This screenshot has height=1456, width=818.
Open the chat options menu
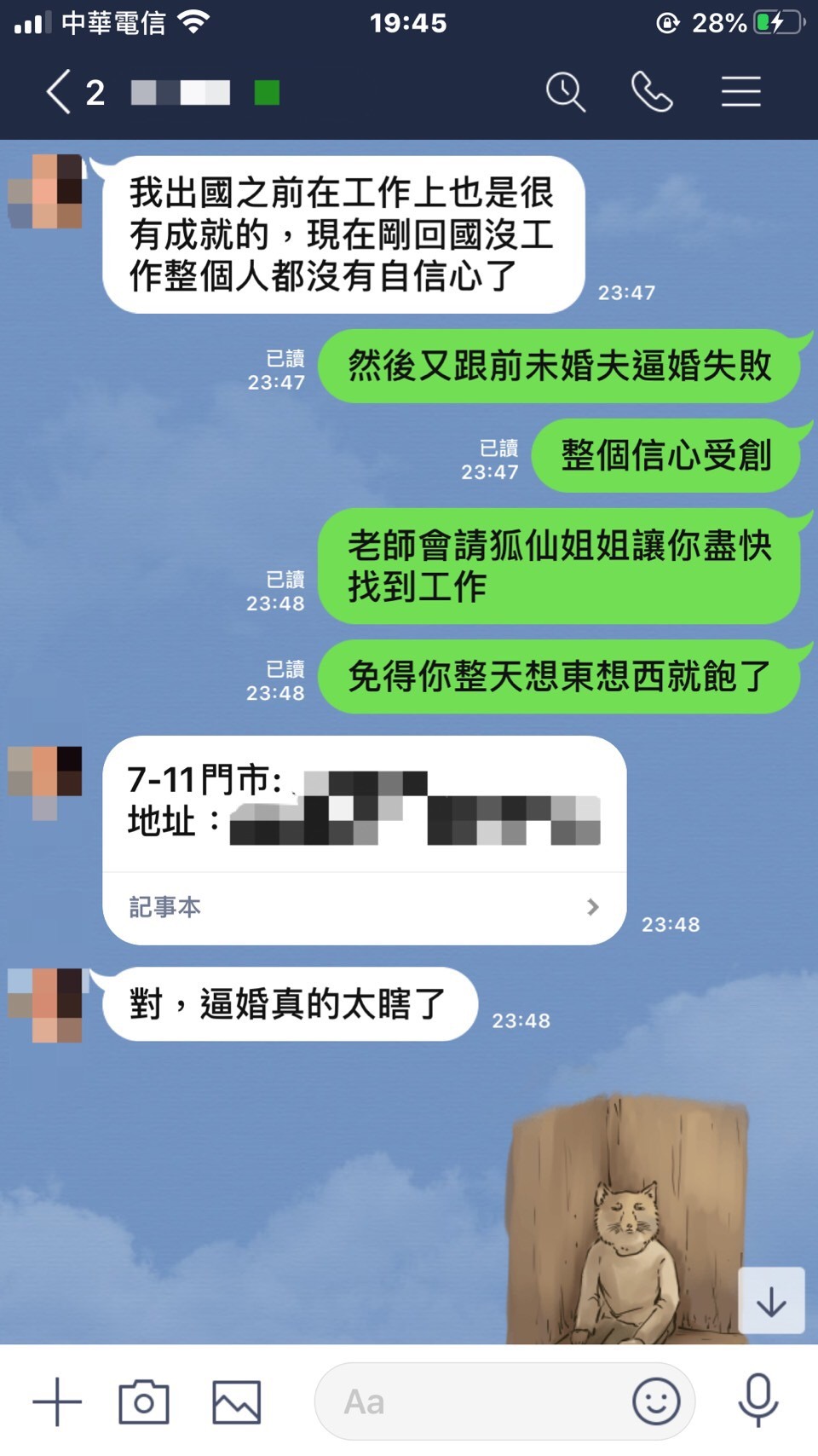pyautogui.click(x=740, y=92)
